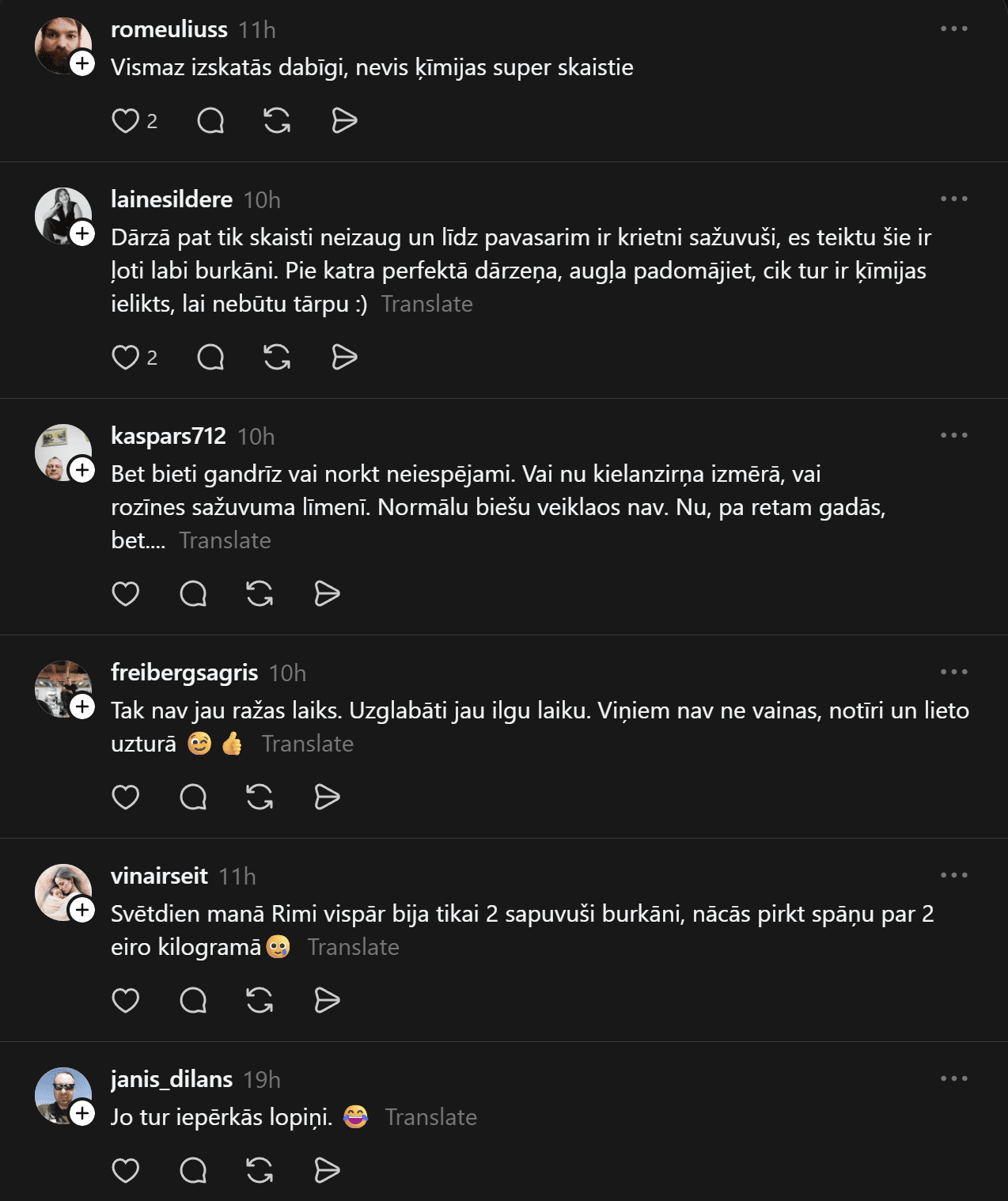Like kaspars712's comment
Image resolution: width=1008 pixels, height=1201 pixels.
[125, 594]
